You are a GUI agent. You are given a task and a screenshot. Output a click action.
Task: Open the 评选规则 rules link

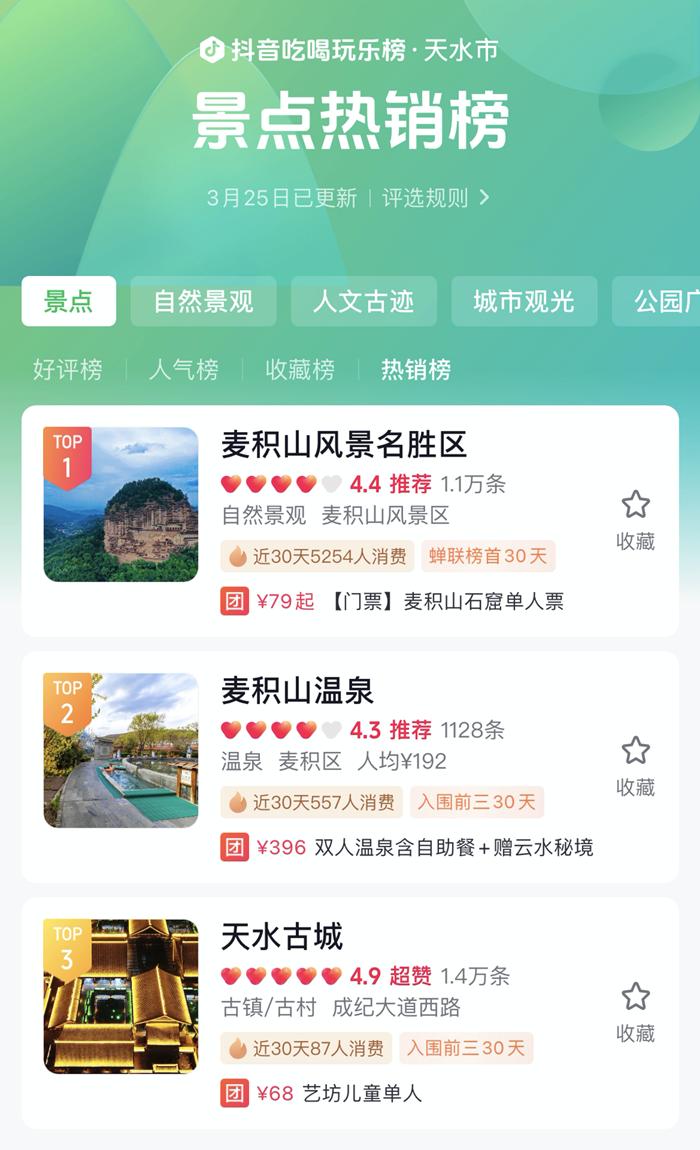pos(436,198)
